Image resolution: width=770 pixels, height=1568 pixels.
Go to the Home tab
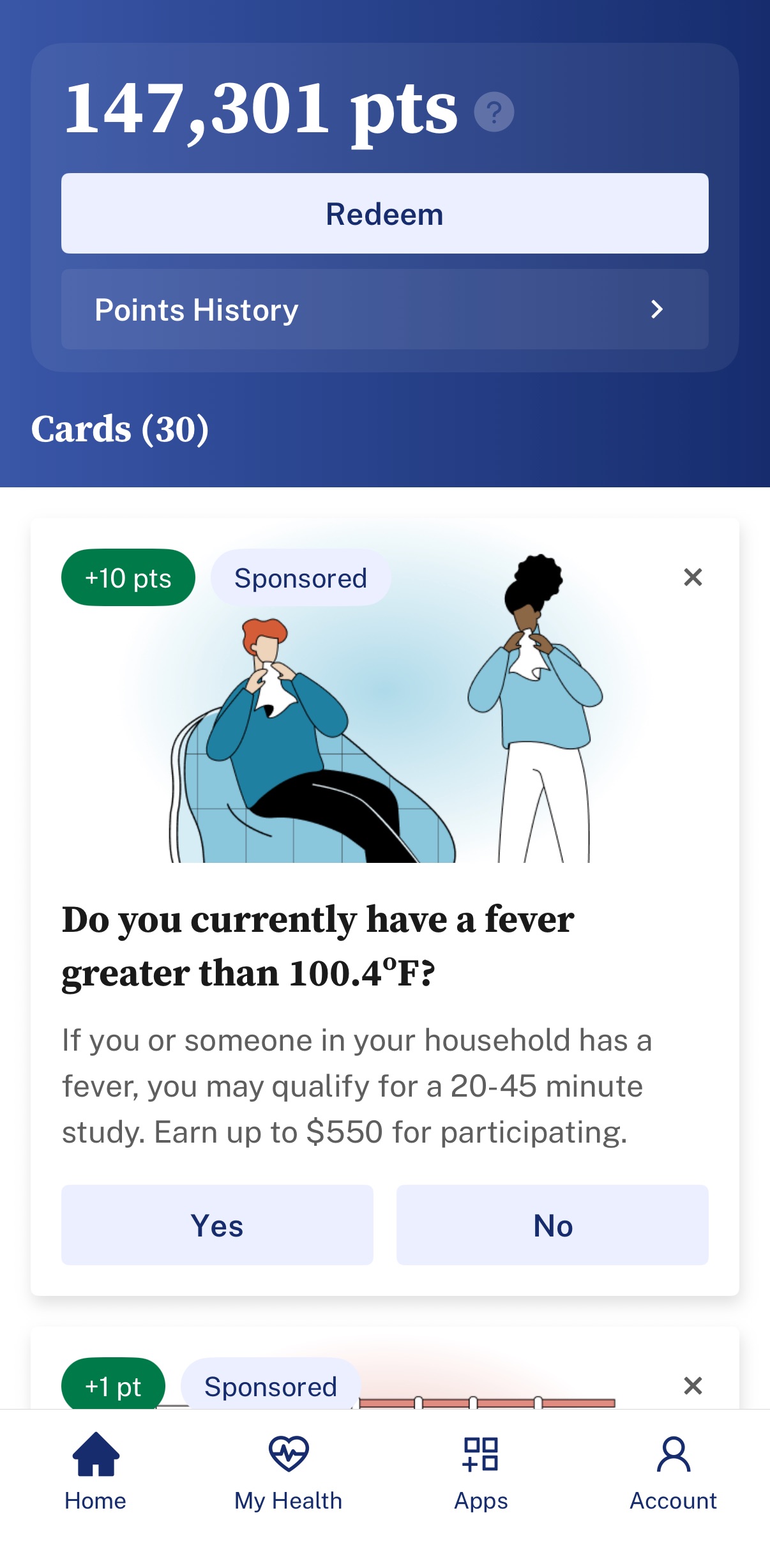coord(96,1472)
